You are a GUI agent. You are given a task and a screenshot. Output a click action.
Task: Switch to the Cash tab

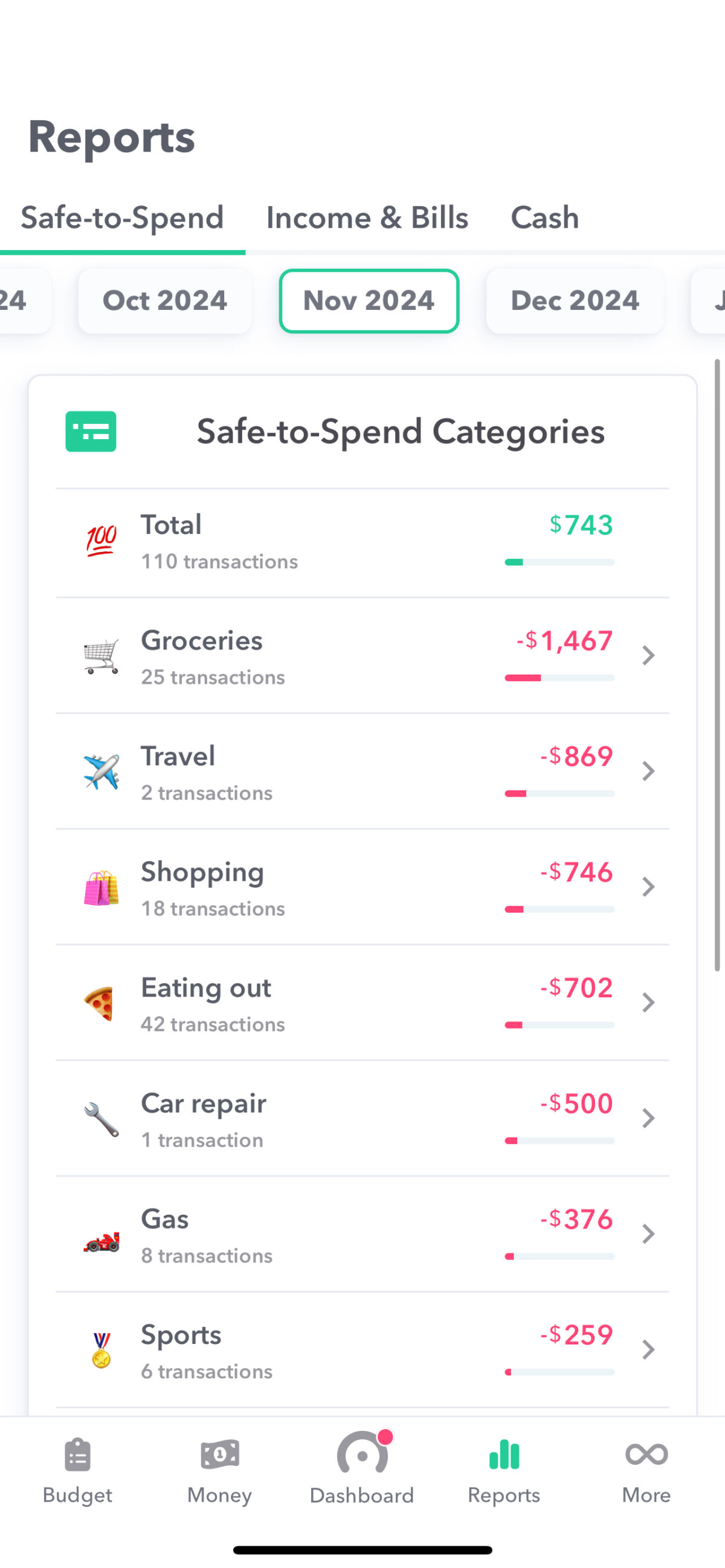(545, 217)
